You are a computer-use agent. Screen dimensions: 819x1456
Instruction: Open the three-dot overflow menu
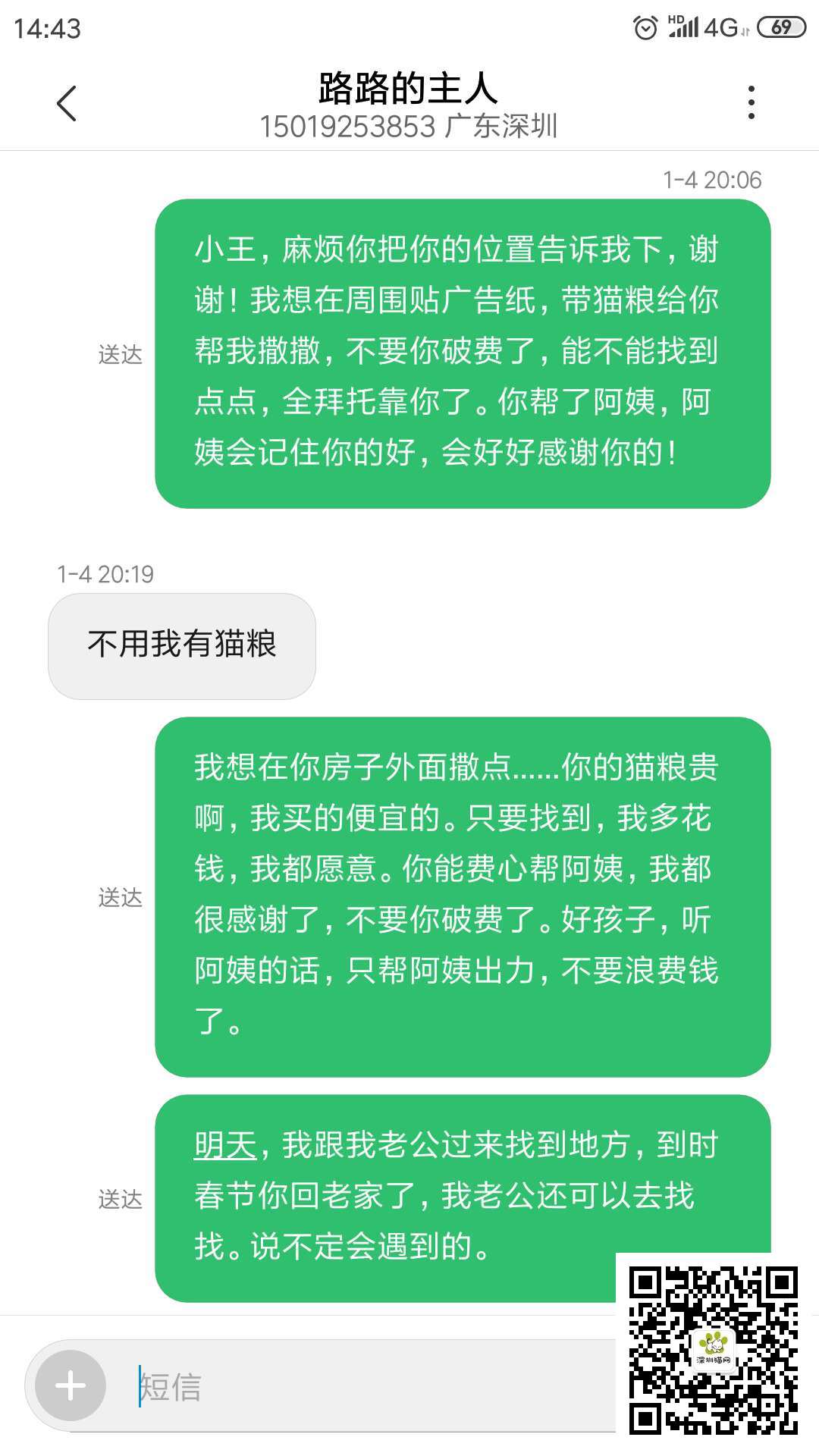pyautogui.click(x=751, y=102)
